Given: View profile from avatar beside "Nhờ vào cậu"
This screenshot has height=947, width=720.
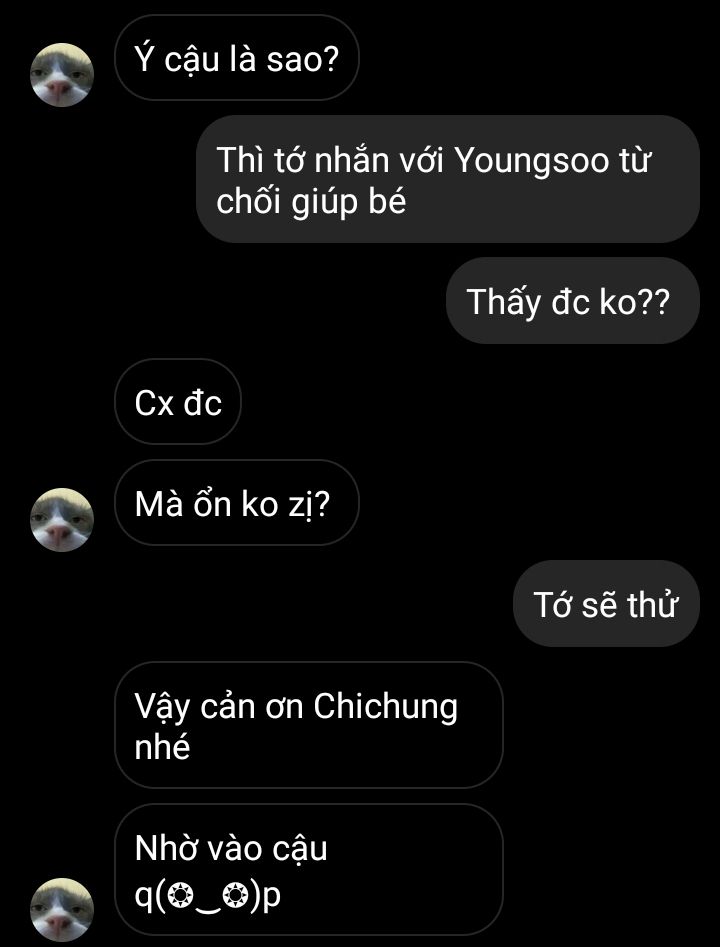Looking at the screenshot, I should tap(63, 909).
